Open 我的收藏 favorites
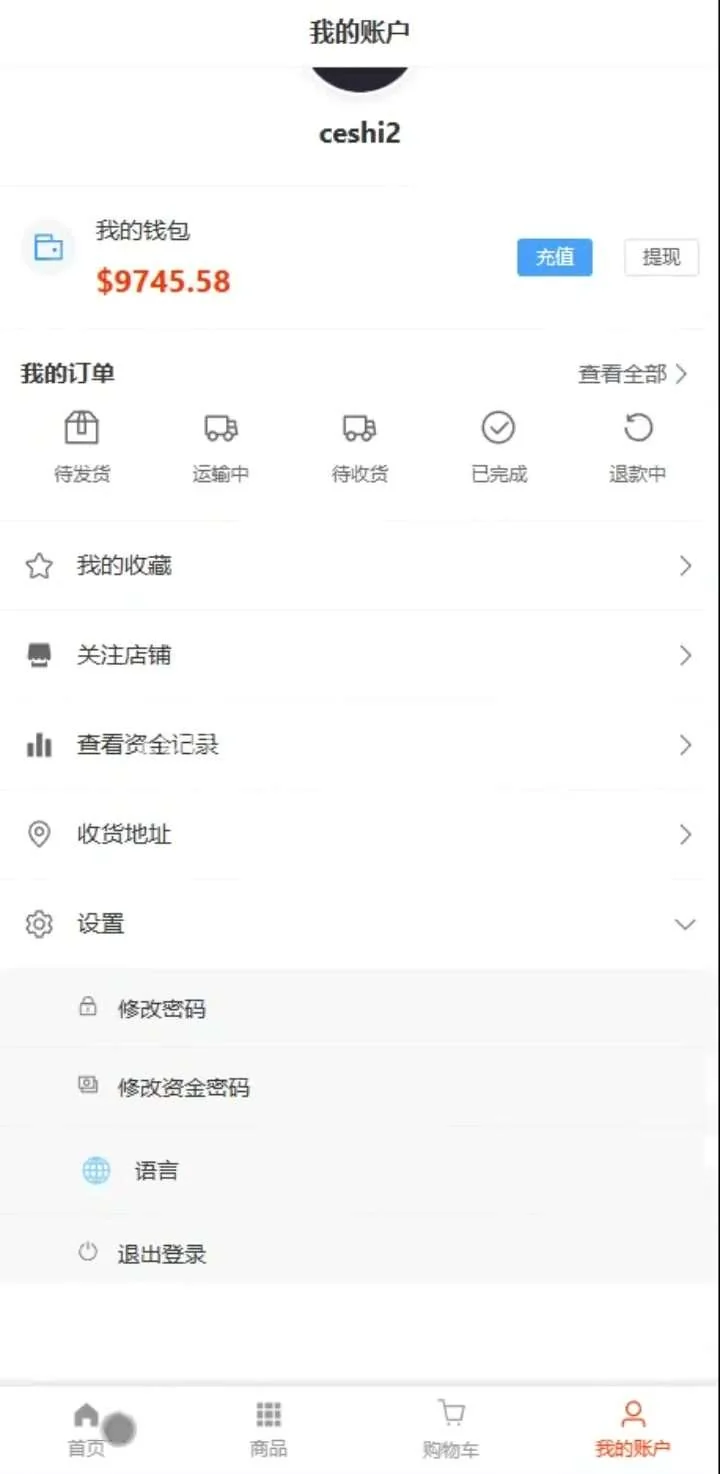 coord(360,566)
